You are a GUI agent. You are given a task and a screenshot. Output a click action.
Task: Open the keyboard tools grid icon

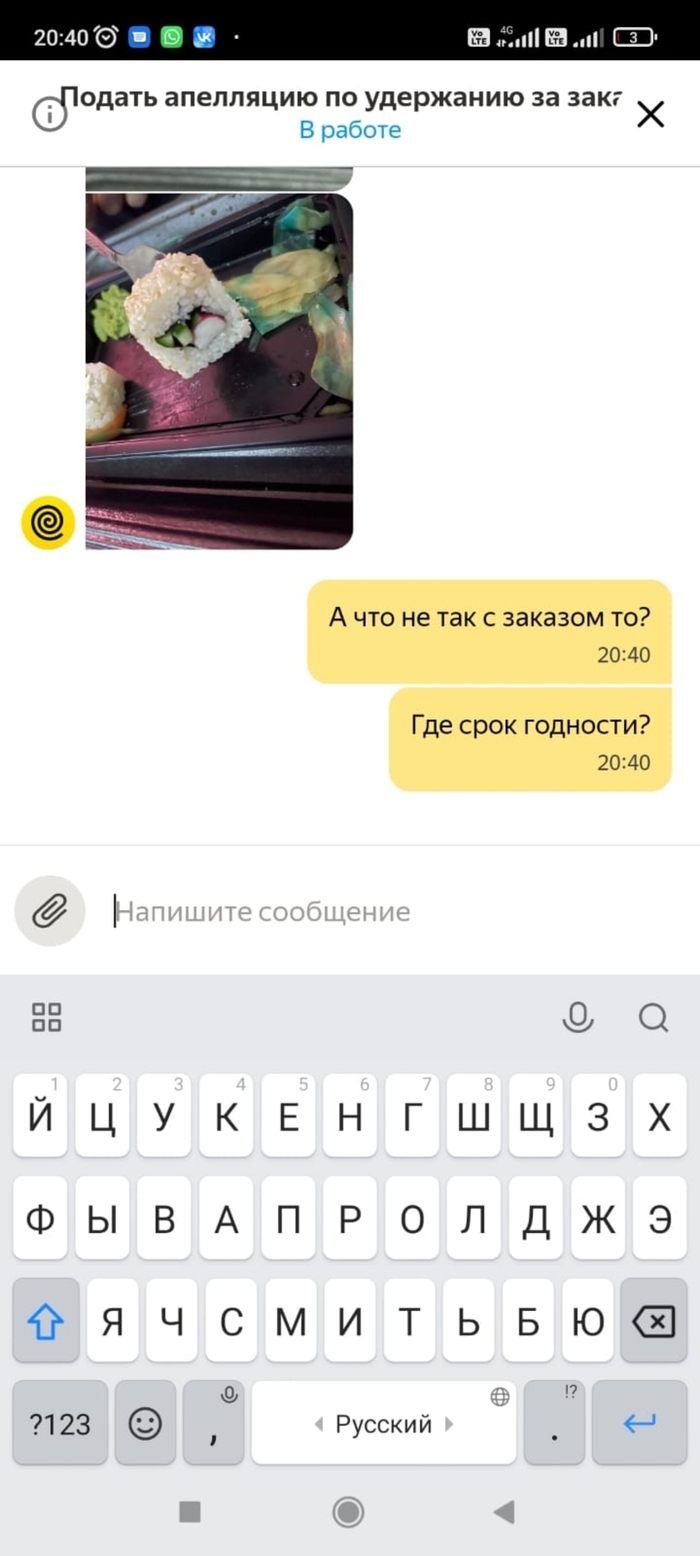[47, 1018]
